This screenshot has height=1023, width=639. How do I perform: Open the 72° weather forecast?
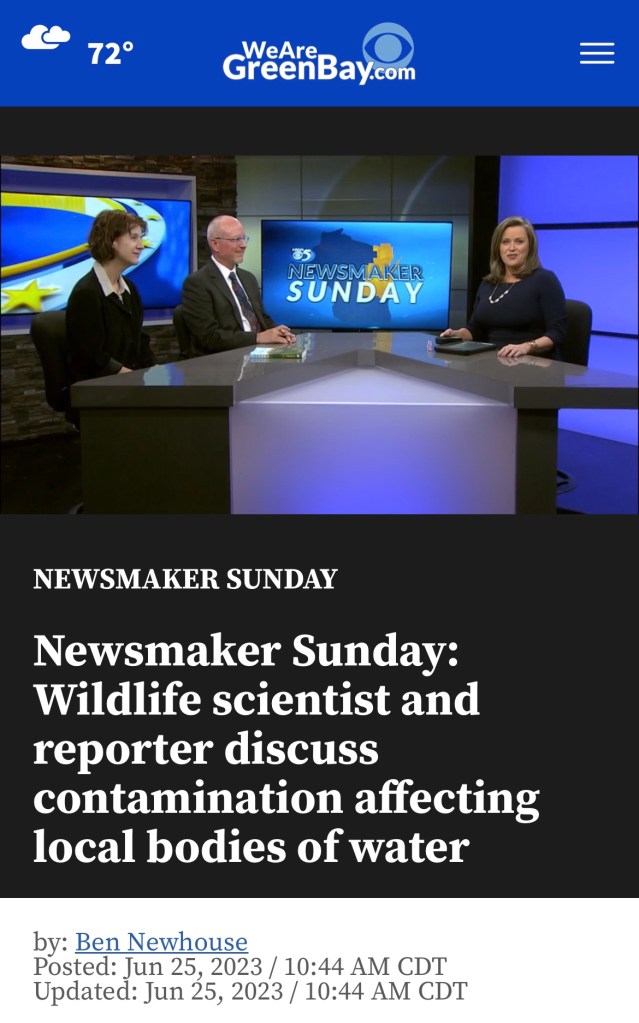coord(78,48)
